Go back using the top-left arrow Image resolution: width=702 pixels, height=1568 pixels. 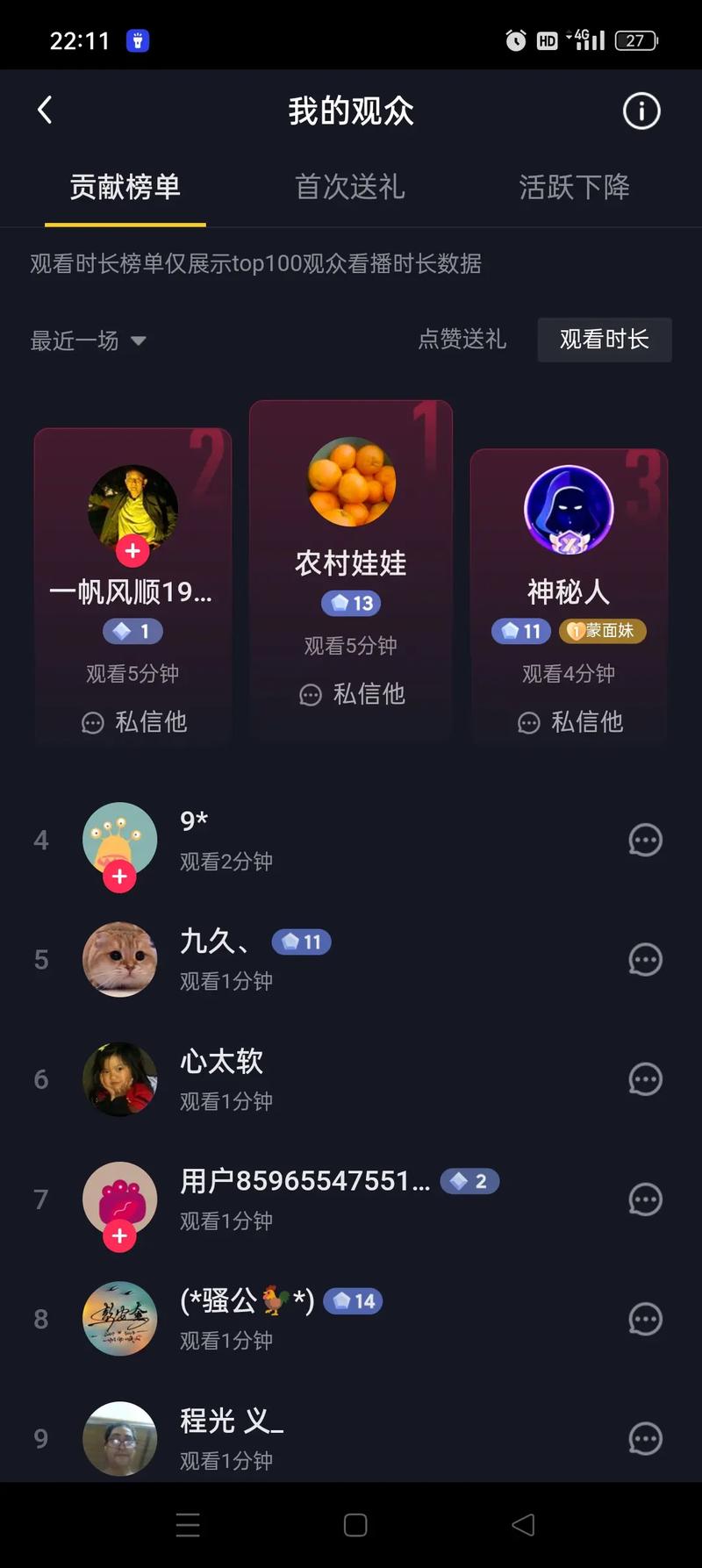pyautogui.click(x=45, y=111)
